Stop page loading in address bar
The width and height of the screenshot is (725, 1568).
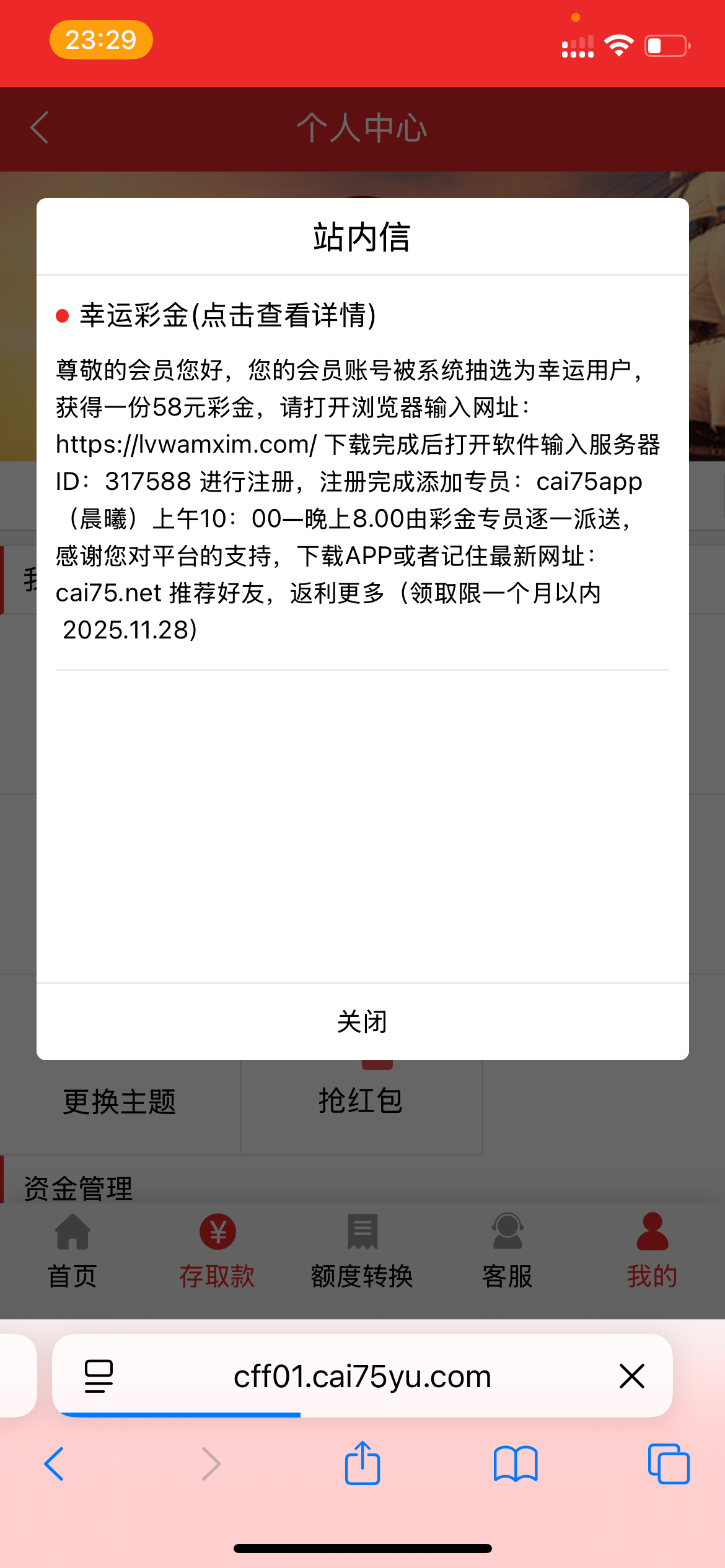tap(632, 1376)
